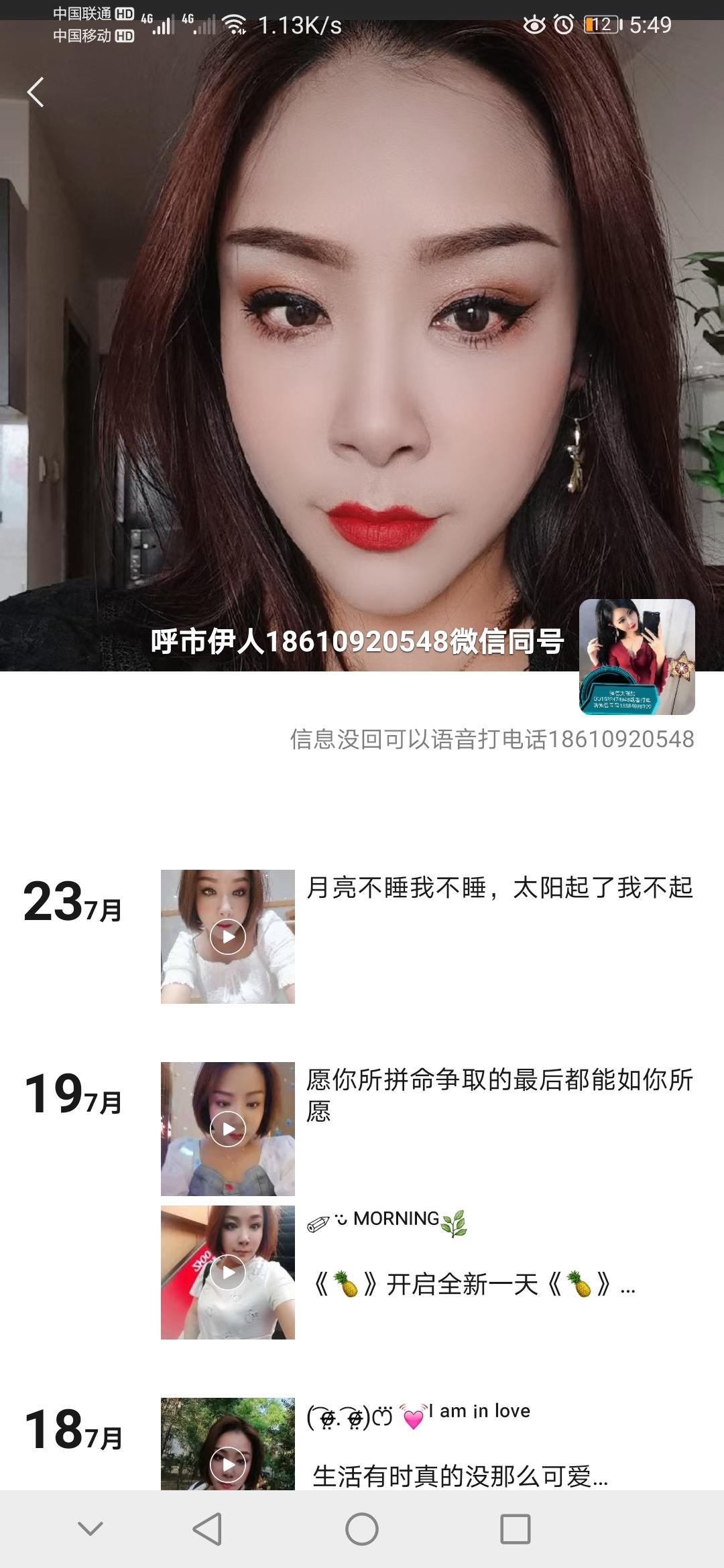The width and height of the screenshot is (724, 1568).
Task: Tap the 5:49 clock in status bar
Action: (649, 22)
